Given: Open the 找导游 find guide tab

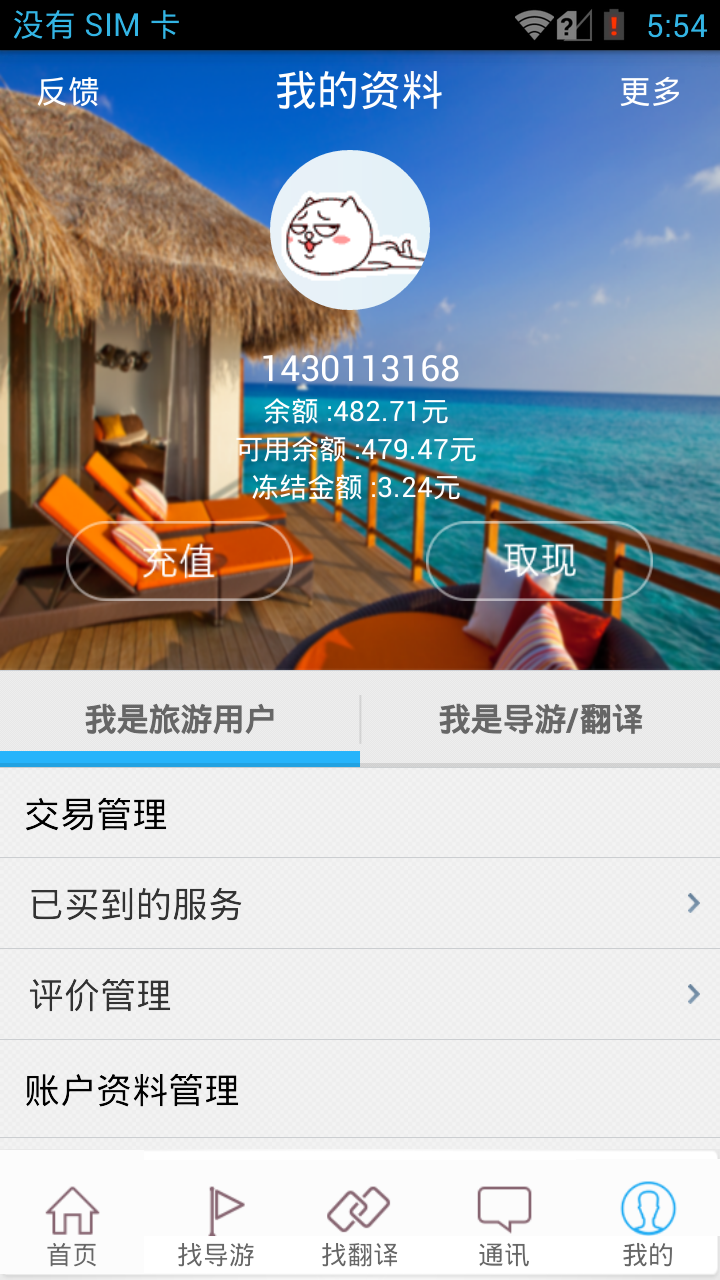Looking at the screenshot, I should tap(216, 1225).
